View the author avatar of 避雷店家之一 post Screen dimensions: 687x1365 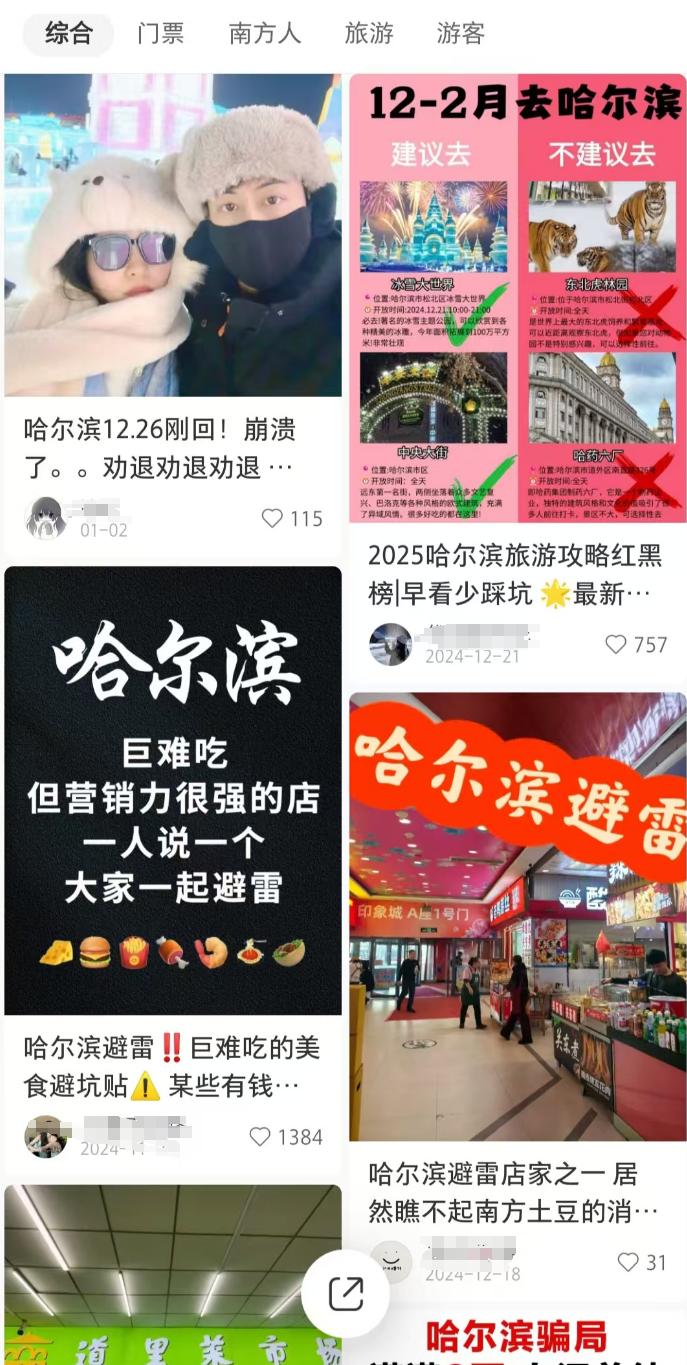point(391,1262)
